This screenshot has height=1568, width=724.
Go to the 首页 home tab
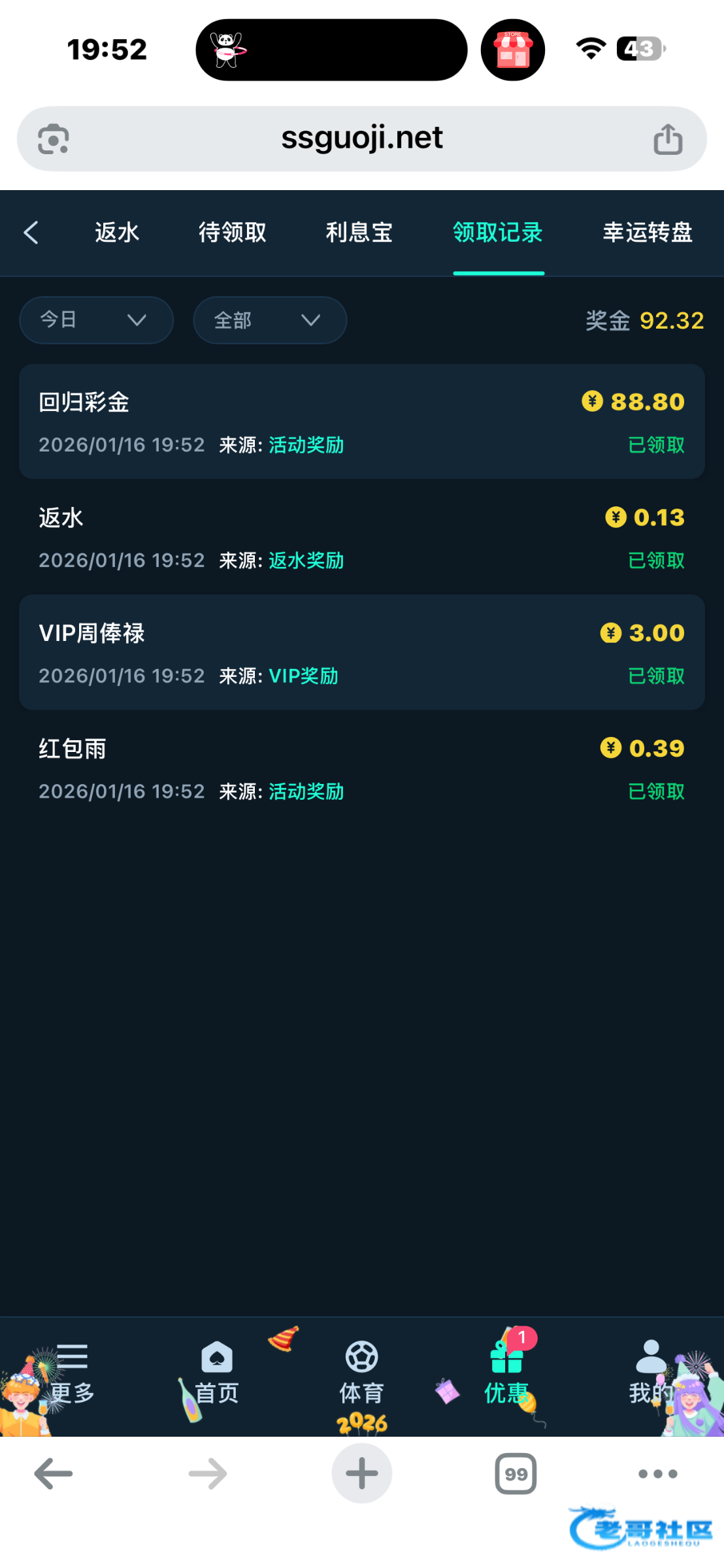pos(217,1372)
